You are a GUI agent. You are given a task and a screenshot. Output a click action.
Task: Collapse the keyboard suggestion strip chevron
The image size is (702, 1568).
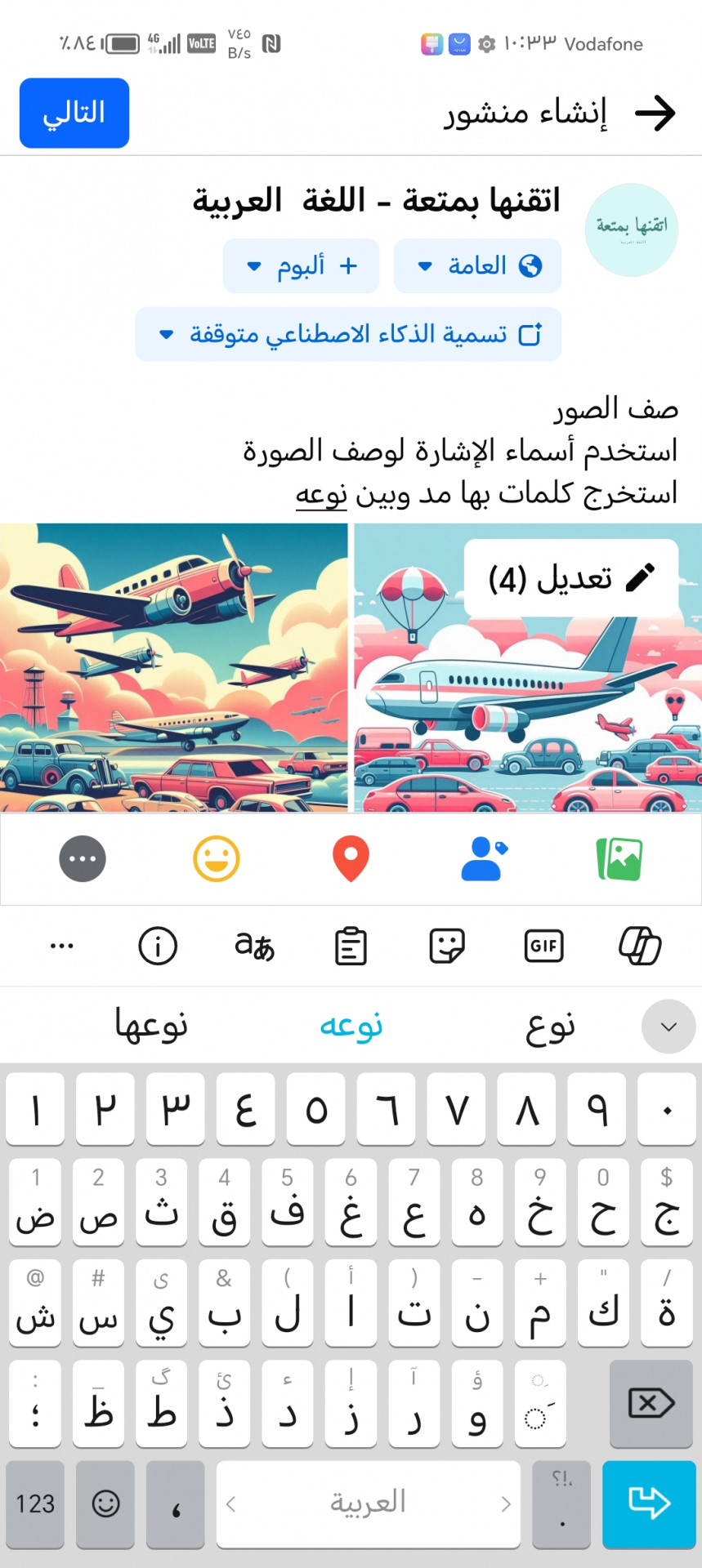click(668, 1027)
